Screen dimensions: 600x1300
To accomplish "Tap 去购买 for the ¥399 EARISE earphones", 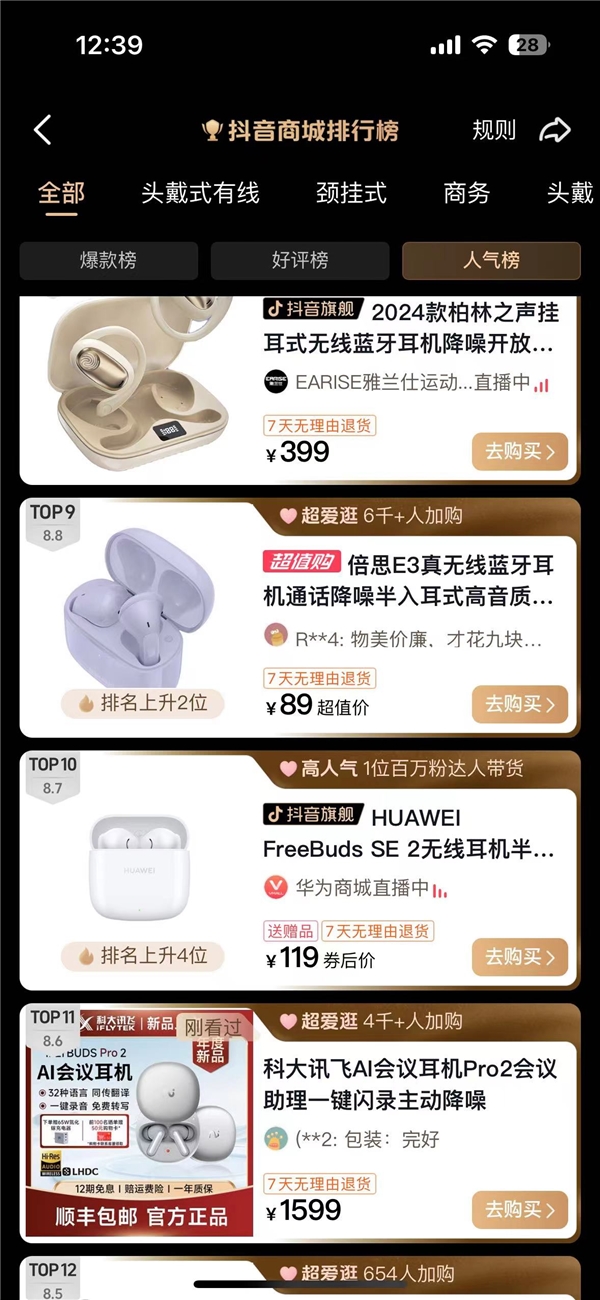I will [x=520, y=452].
